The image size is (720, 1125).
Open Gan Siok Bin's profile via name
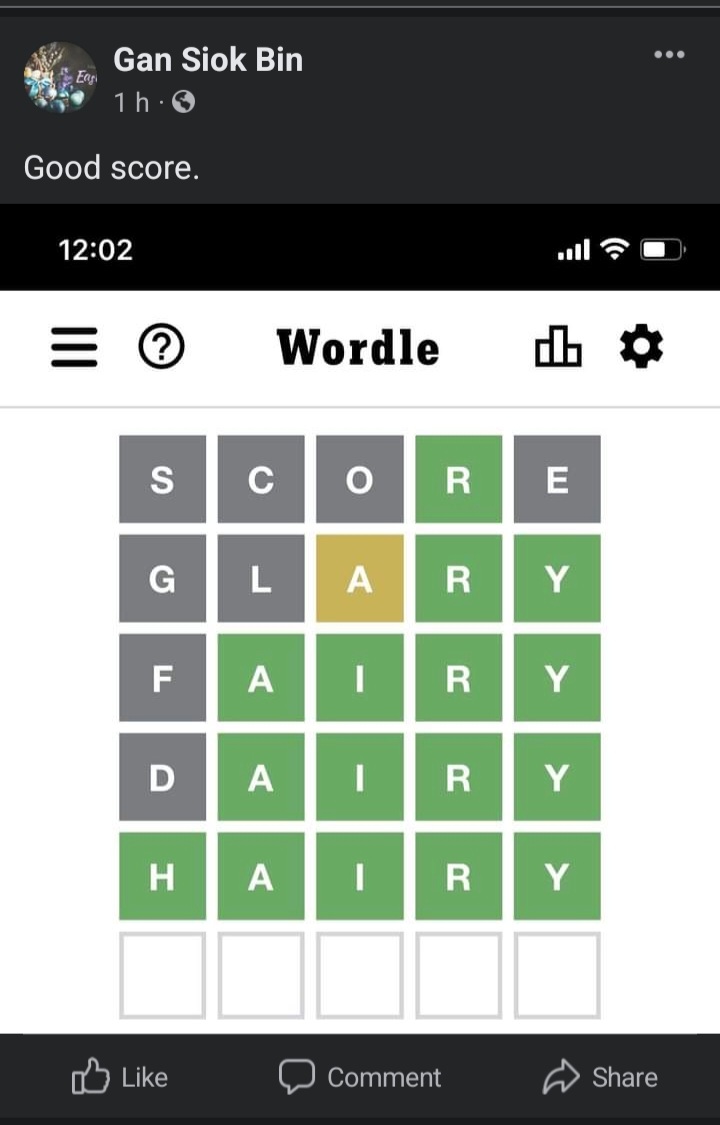pyautogui.click(x=208, y=60)
